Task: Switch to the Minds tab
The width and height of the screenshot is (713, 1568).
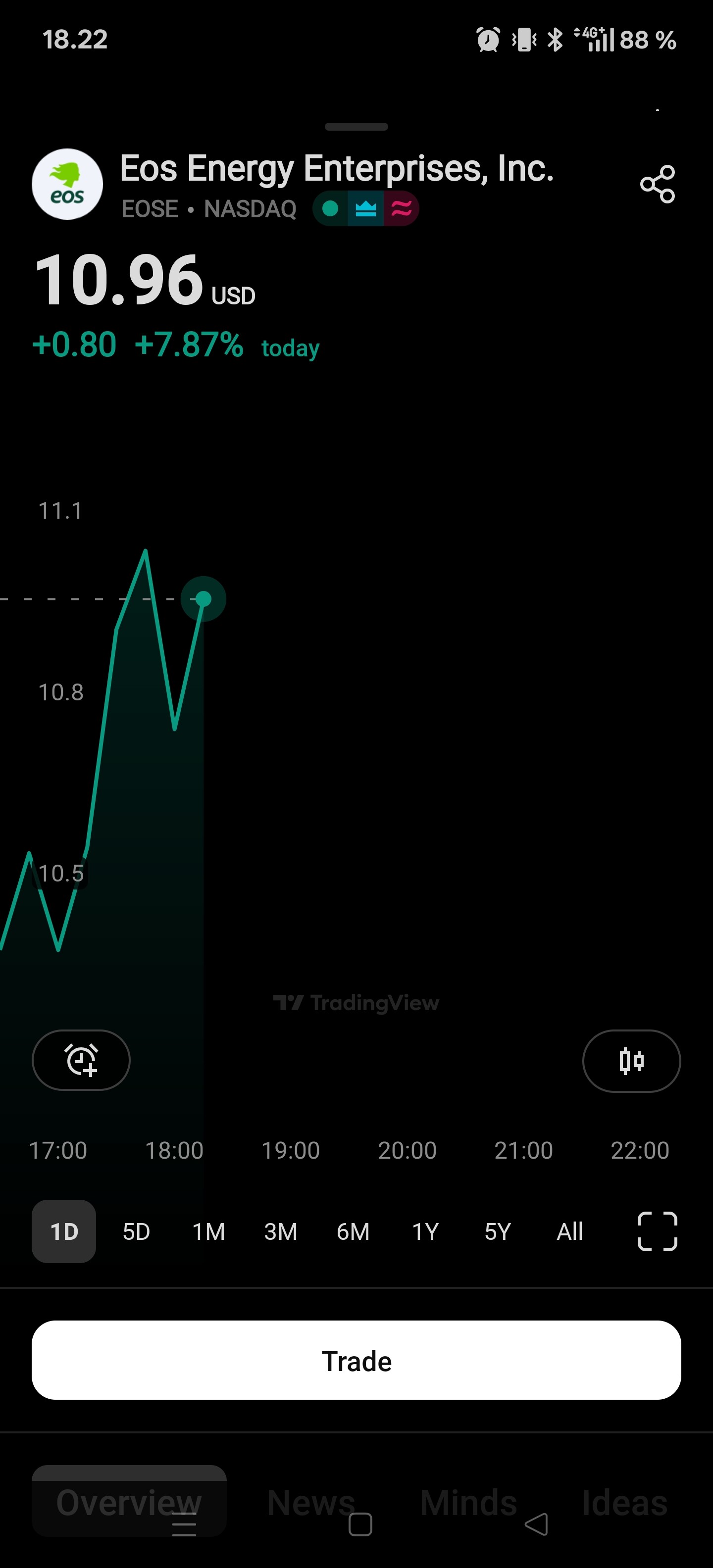Action: point(468,1501)
